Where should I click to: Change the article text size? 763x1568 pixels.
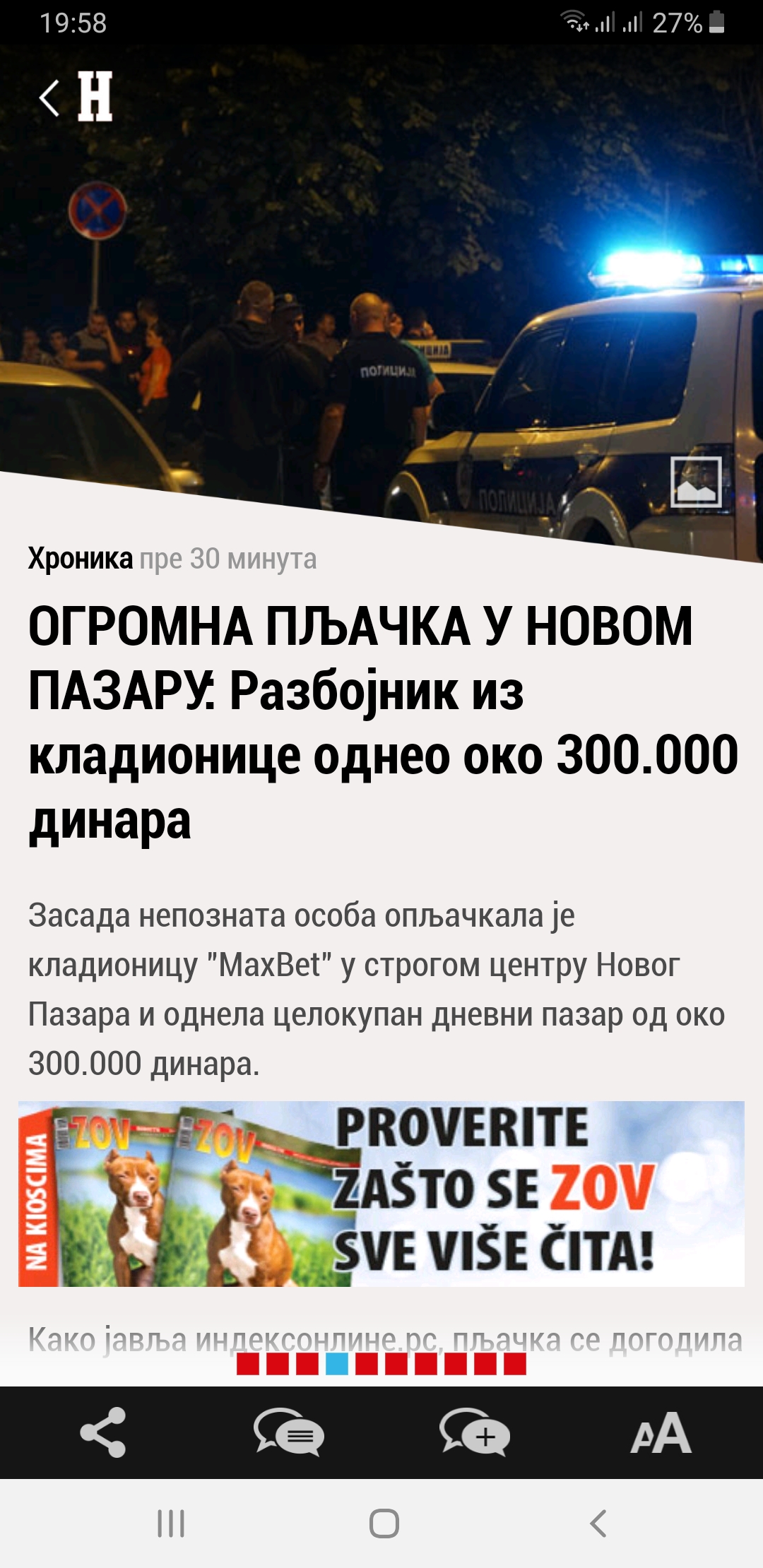click(x=661, y=1432)
